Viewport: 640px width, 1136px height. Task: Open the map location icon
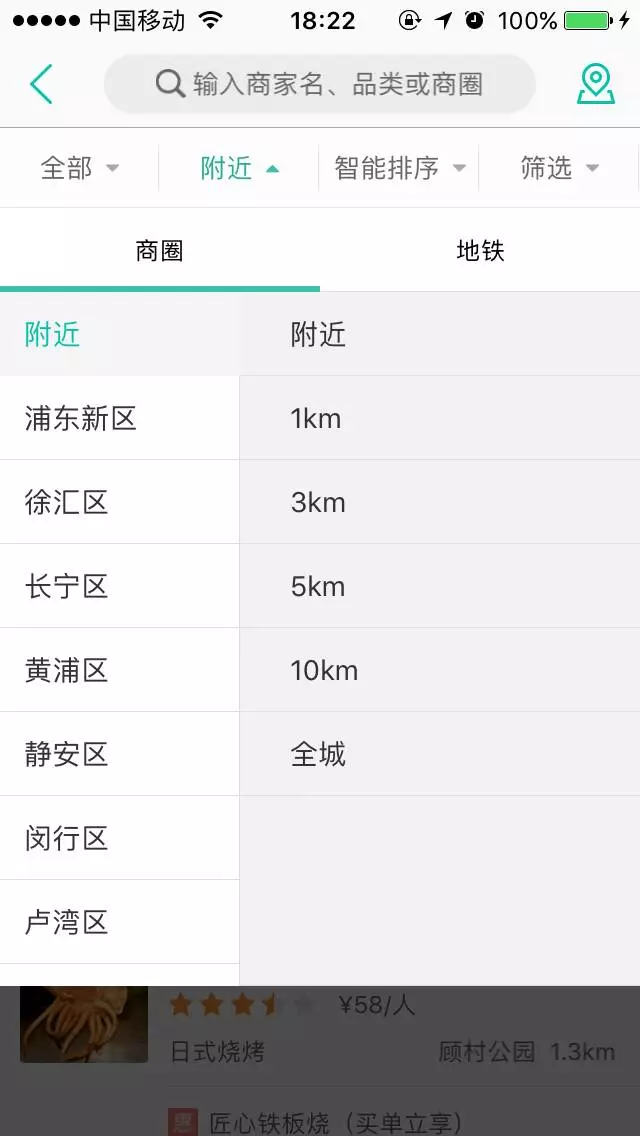coord(595,84)
